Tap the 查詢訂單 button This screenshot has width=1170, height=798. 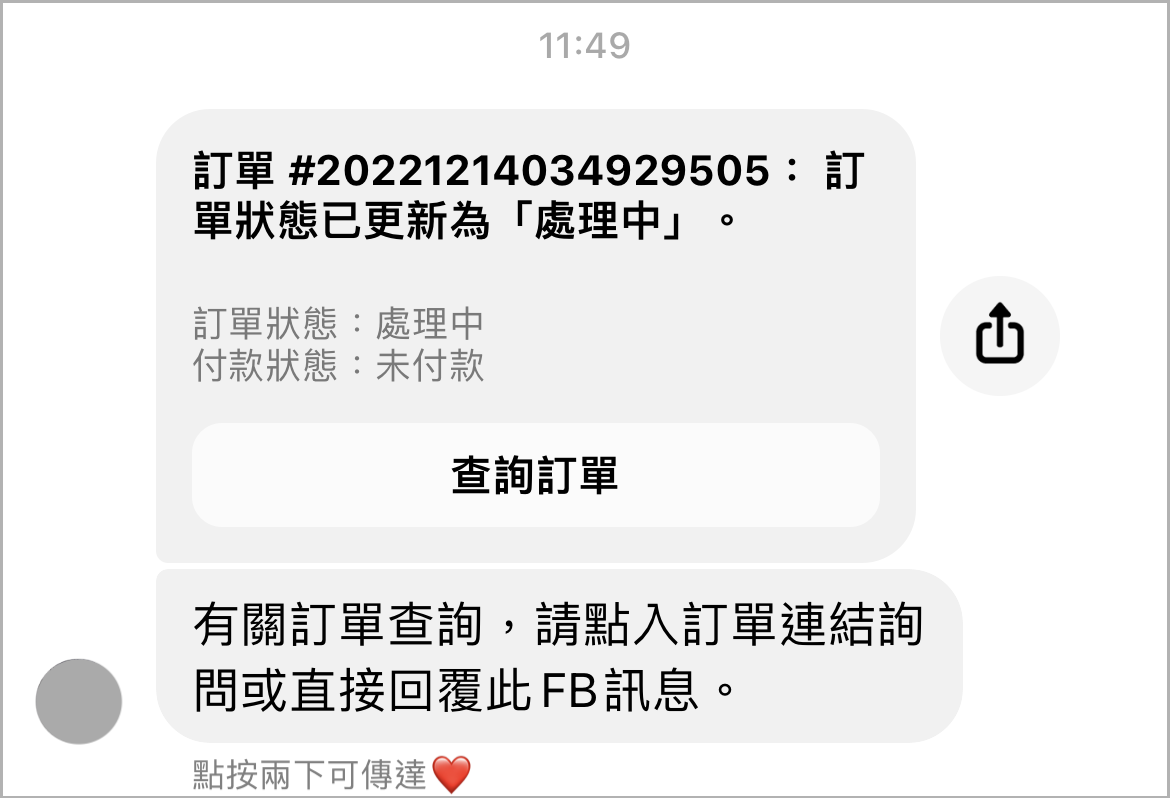tap(535, 475)
